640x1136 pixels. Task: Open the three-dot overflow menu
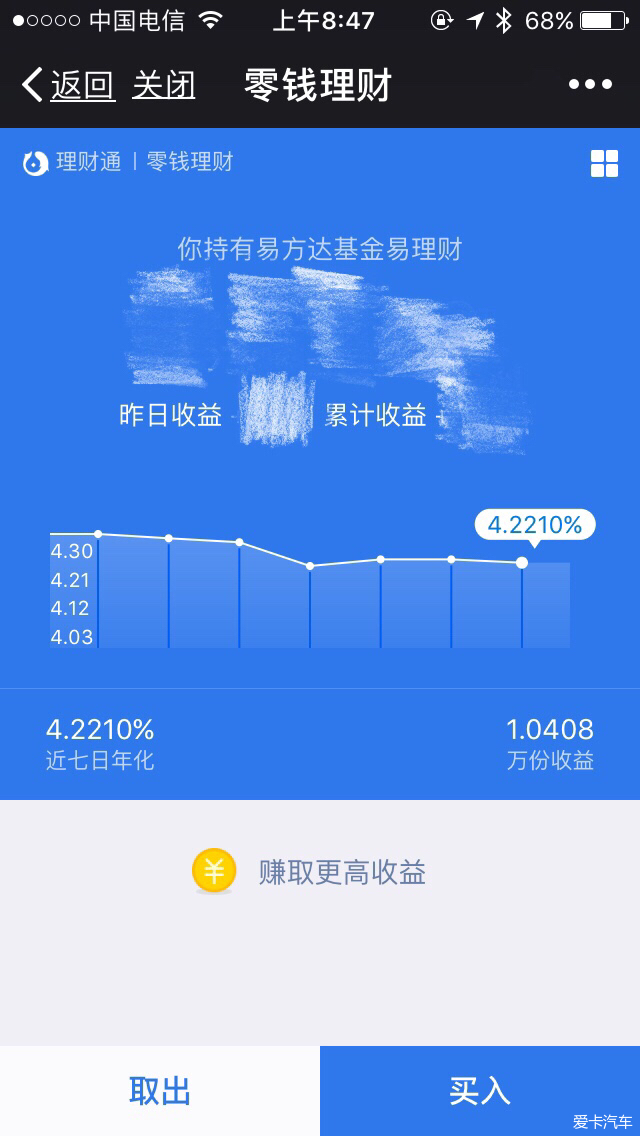click(590, 85)
